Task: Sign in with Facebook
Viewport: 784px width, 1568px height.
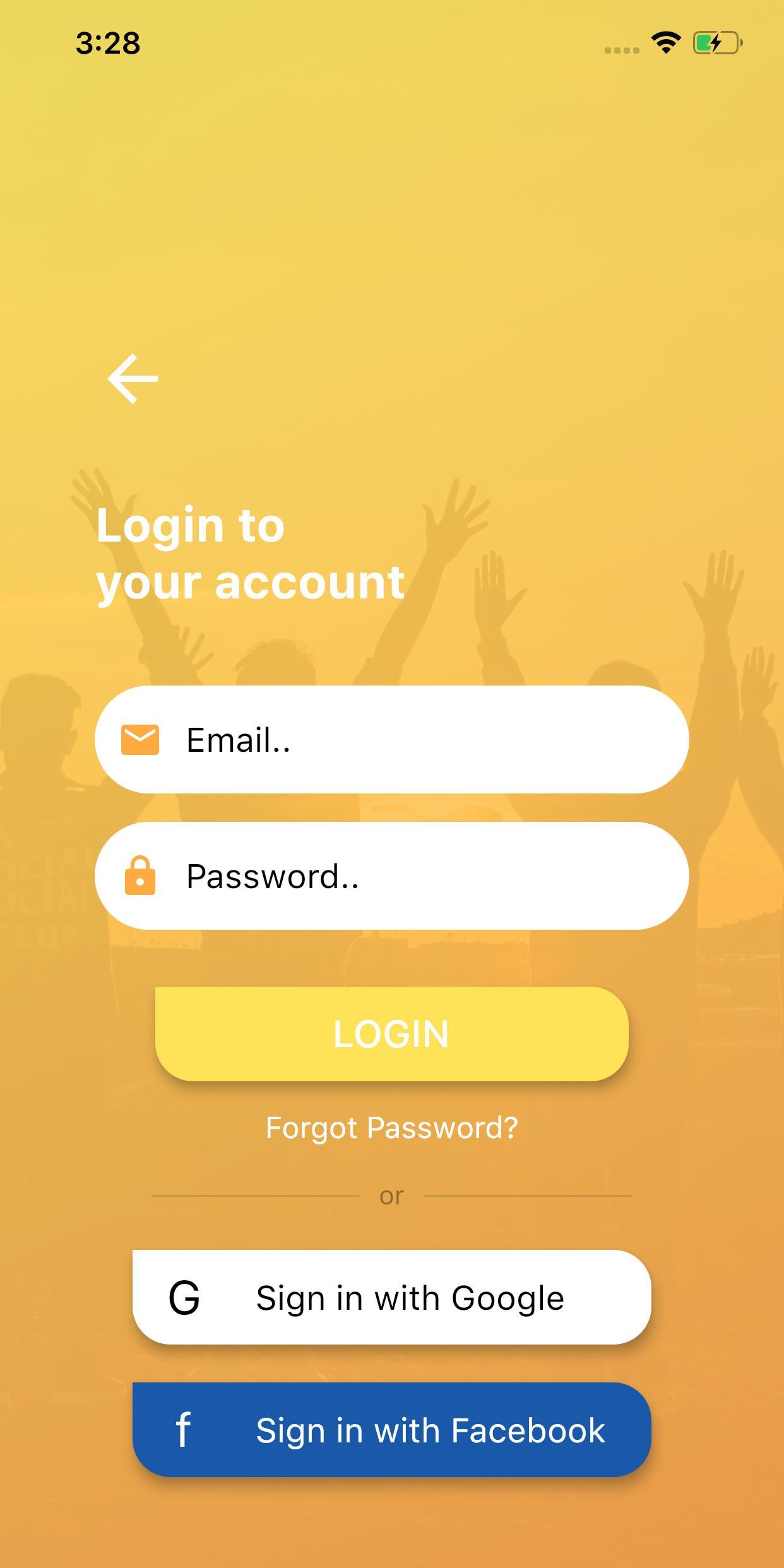Action: tap(391, 1430)
